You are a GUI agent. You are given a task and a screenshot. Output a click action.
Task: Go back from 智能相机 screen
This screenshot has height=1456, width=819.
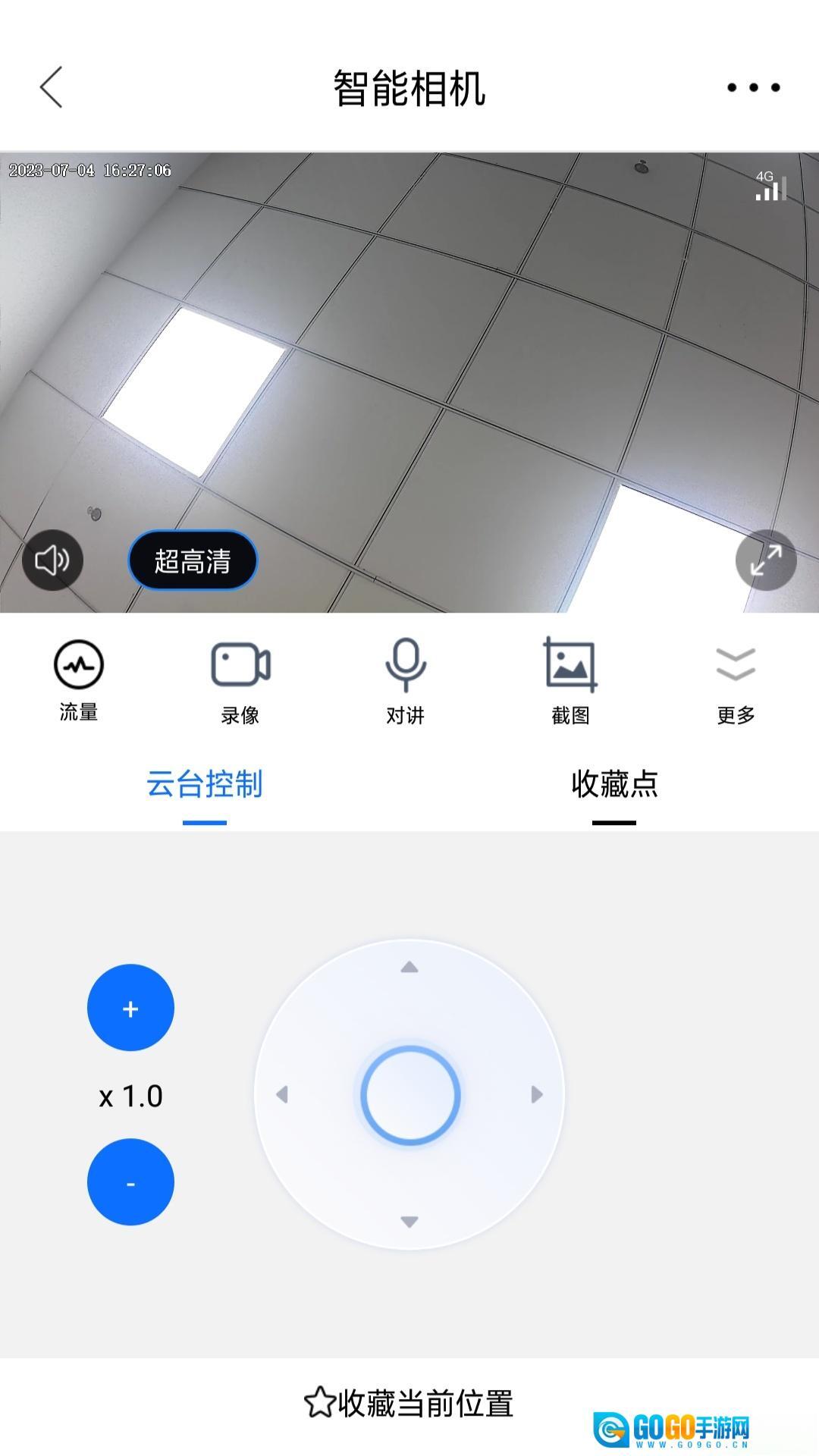click(x=52, y=87)
